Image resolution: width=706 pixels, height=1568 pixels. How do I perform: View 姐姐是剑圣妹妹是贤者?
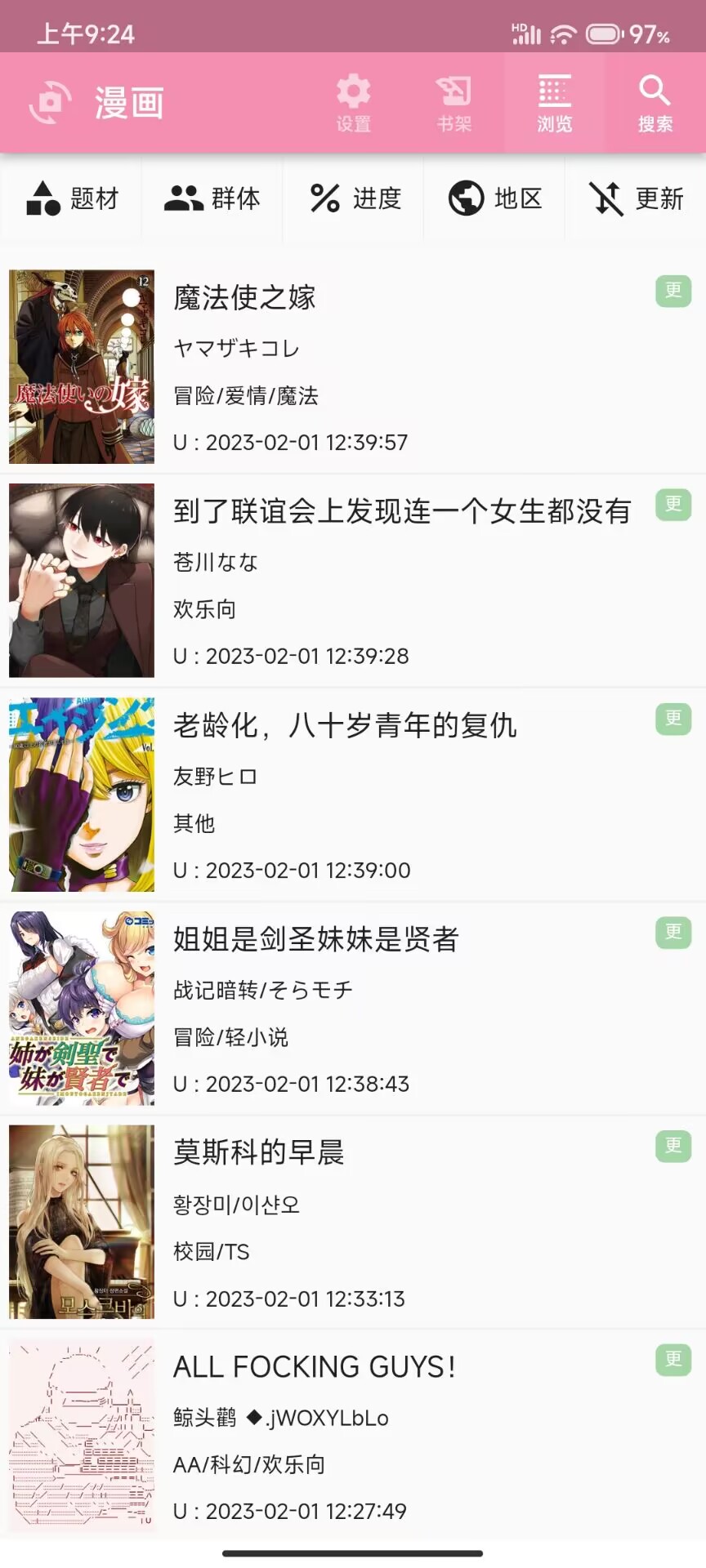tap(351, 1009)
